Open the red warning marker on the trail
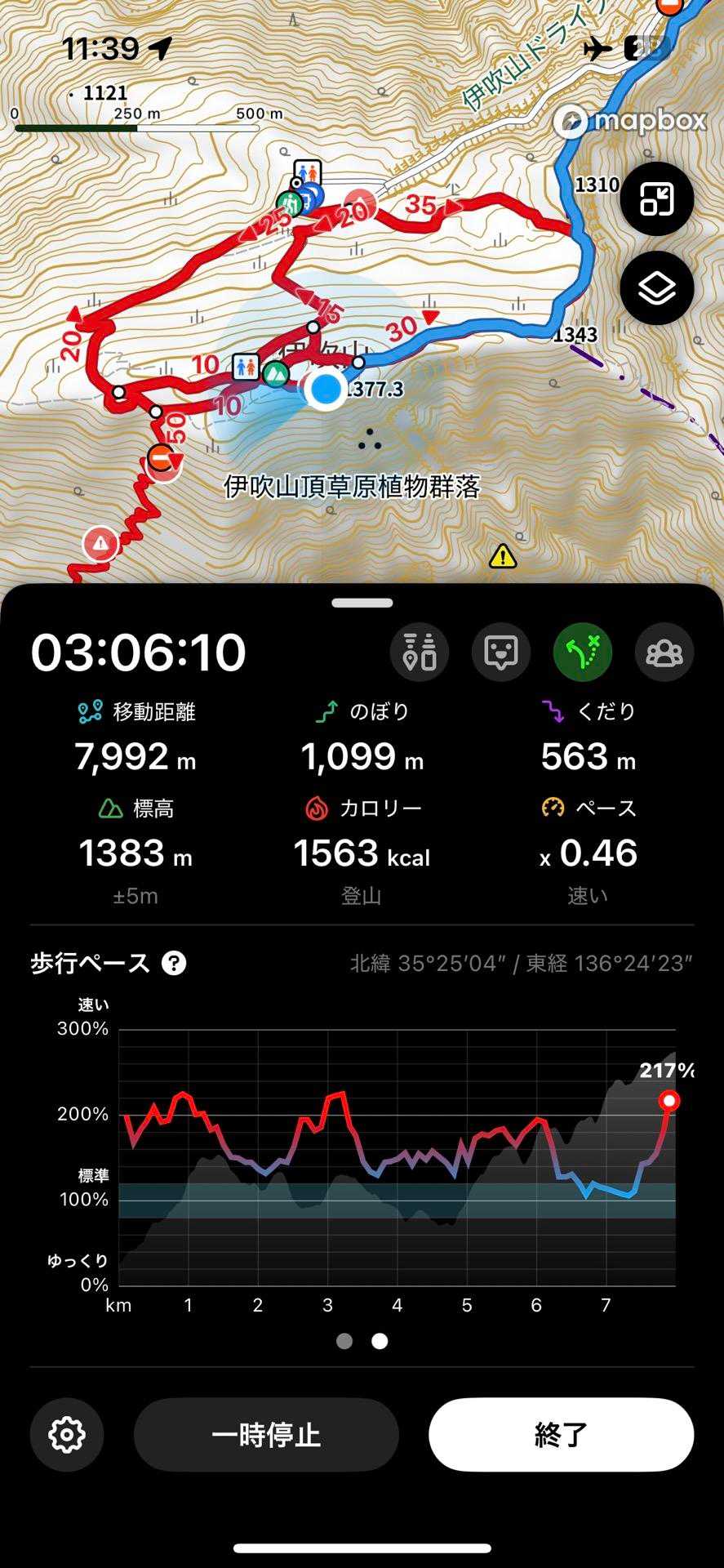 pyautogui.click(x=100, y=543)
